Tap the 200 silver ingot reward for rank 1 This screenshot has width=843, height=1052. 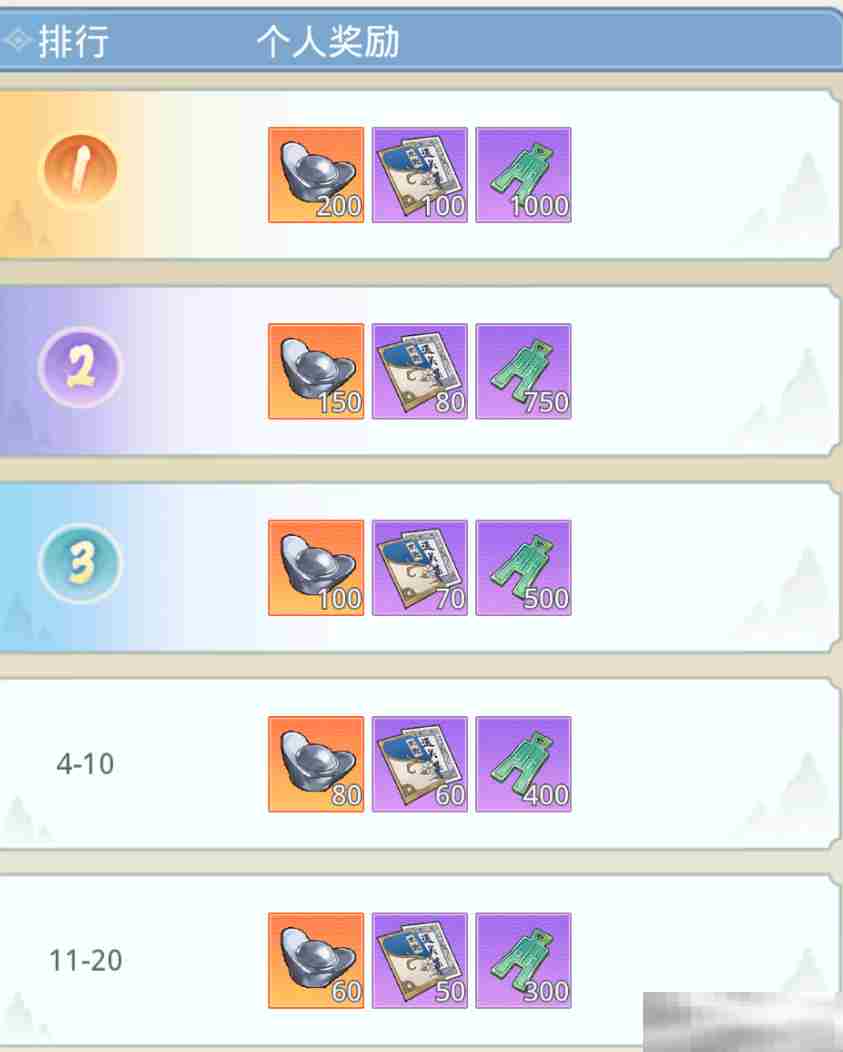coord(316,175)
